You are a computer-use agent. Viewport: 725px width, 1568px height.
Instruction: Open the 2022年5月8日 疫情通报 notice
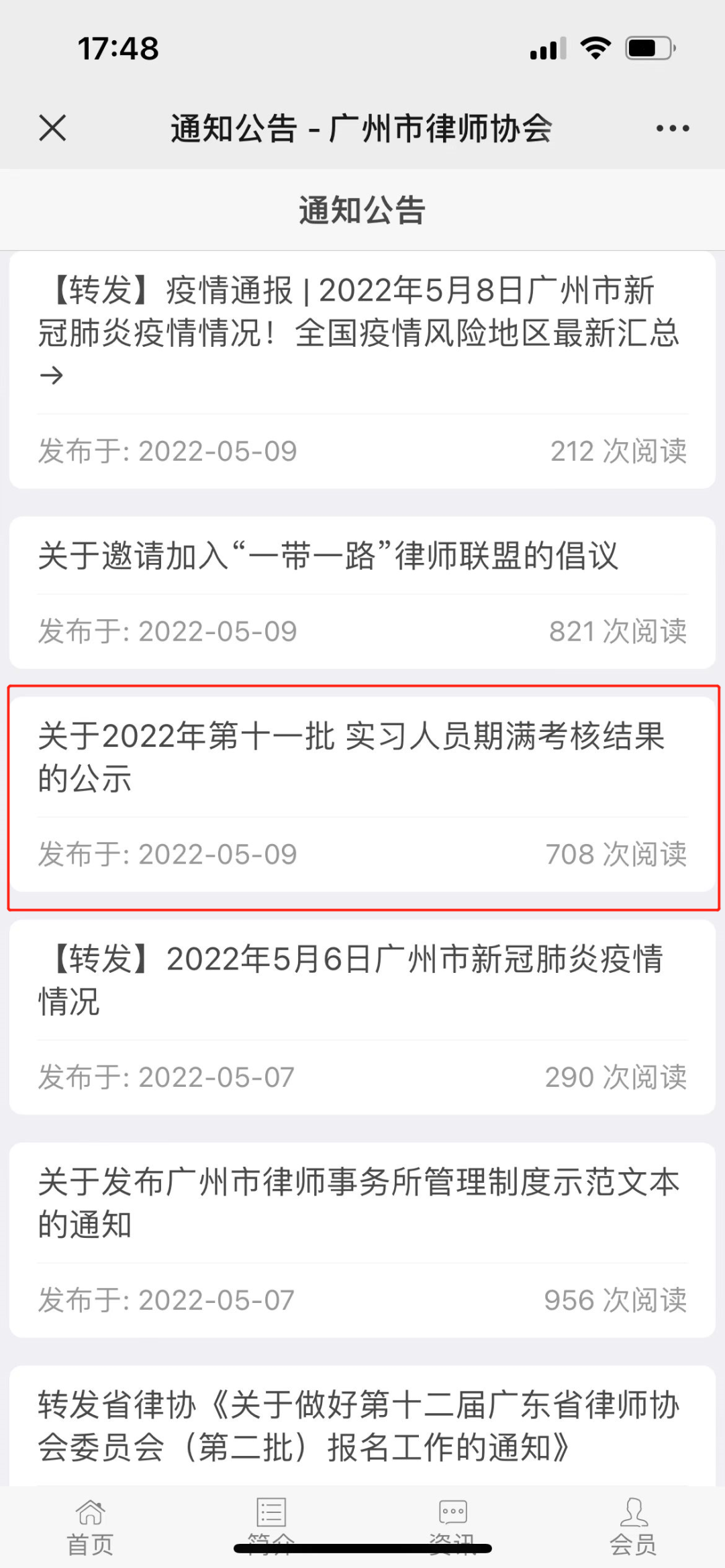pos(362,370)
